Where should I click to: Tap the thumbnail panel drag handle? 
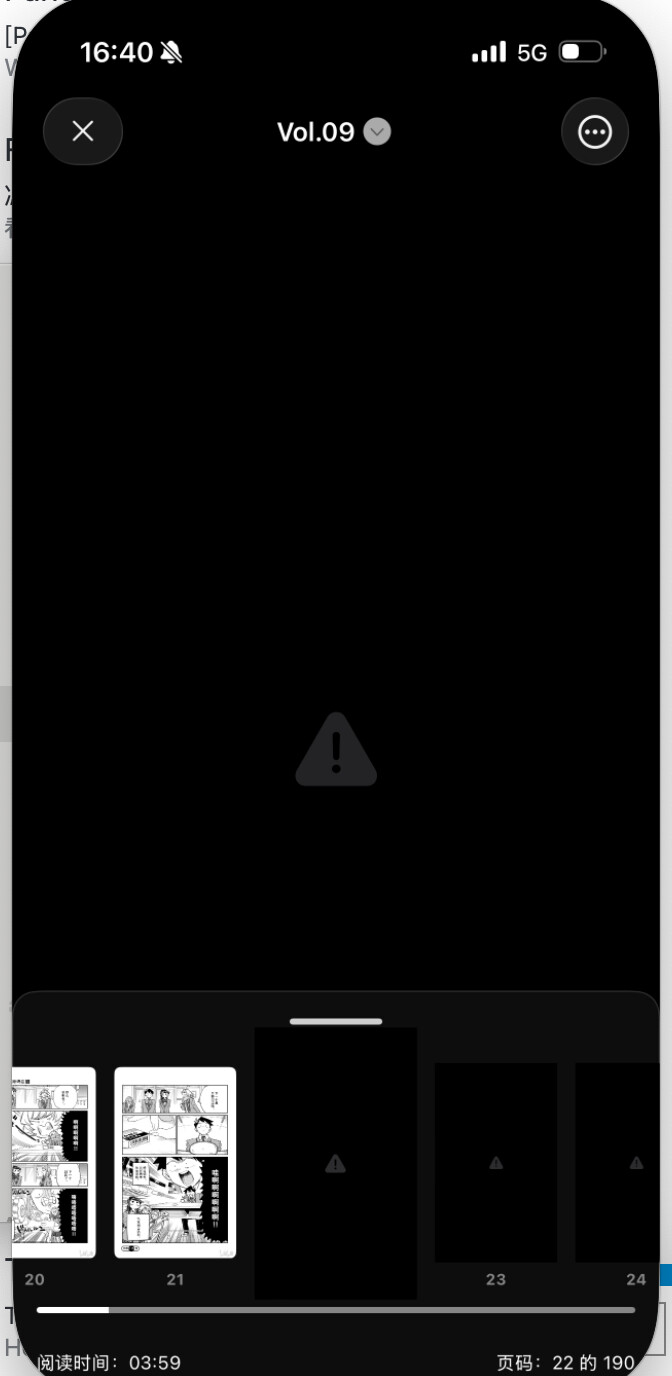pyautogui.click(x=336, y=1021)
